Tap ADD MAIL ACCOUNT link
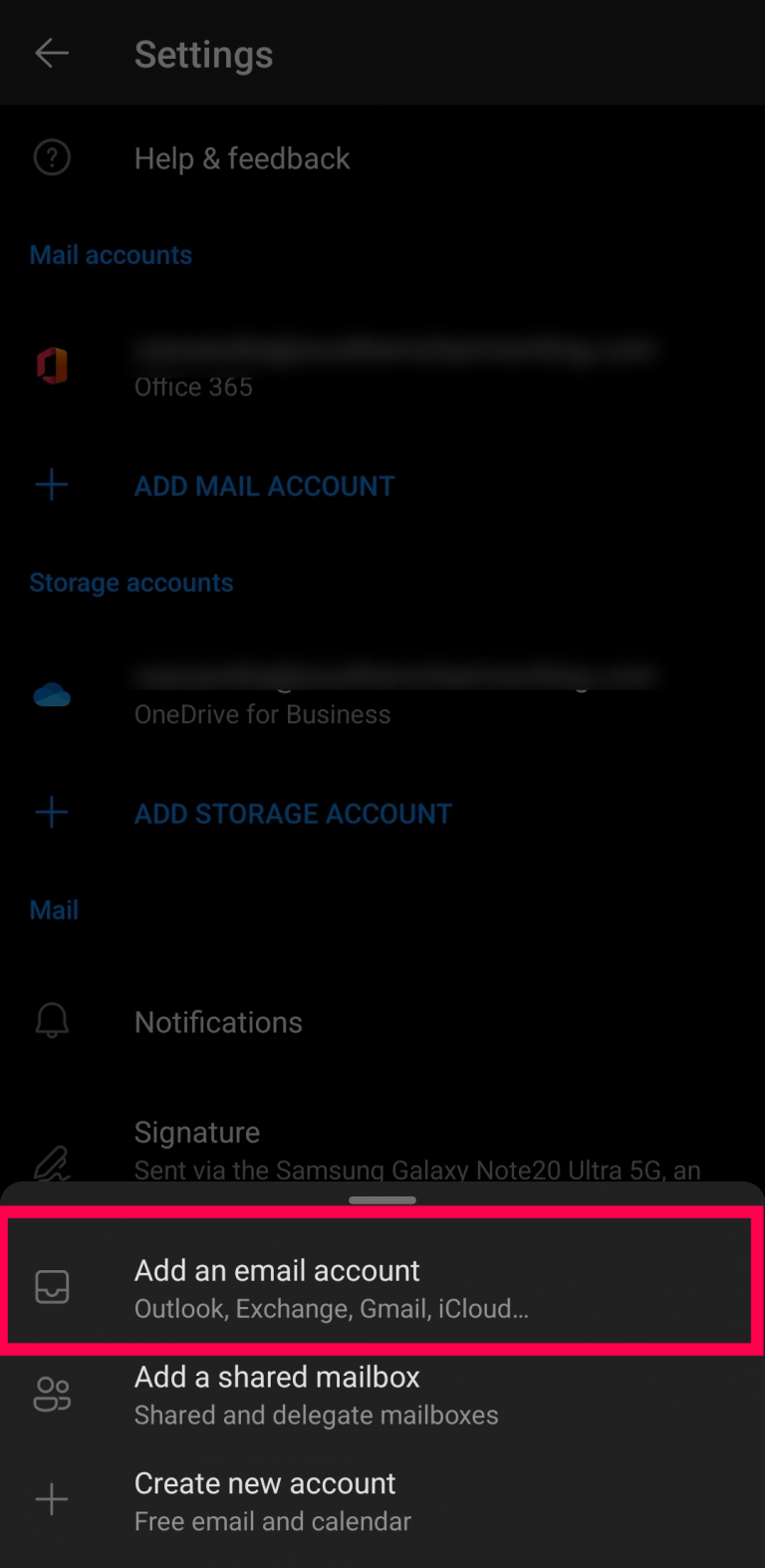Screen dimensions: 765x1568 (264, 485)
